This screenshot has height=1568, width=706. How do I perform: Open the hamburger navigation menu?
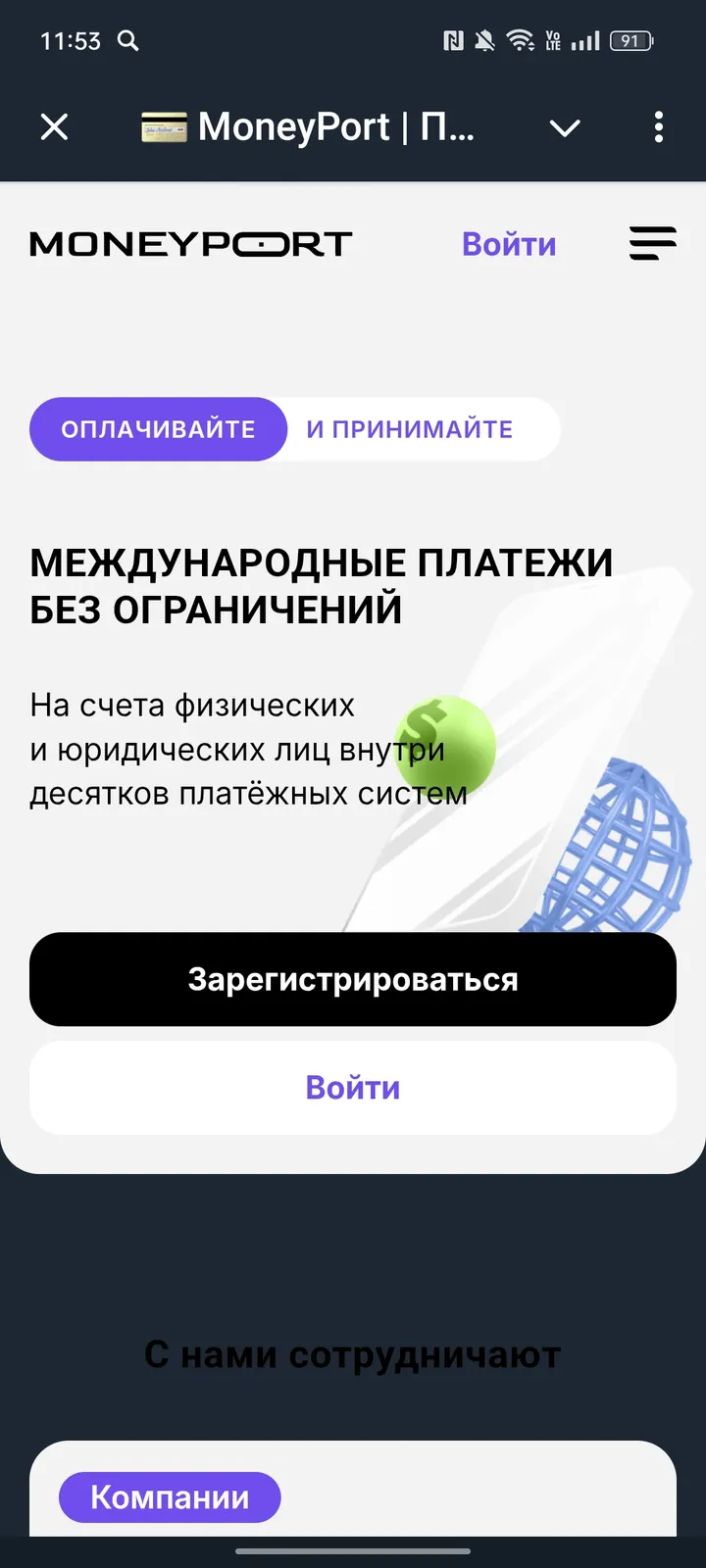pyautogui.click(x=652, y=244)
